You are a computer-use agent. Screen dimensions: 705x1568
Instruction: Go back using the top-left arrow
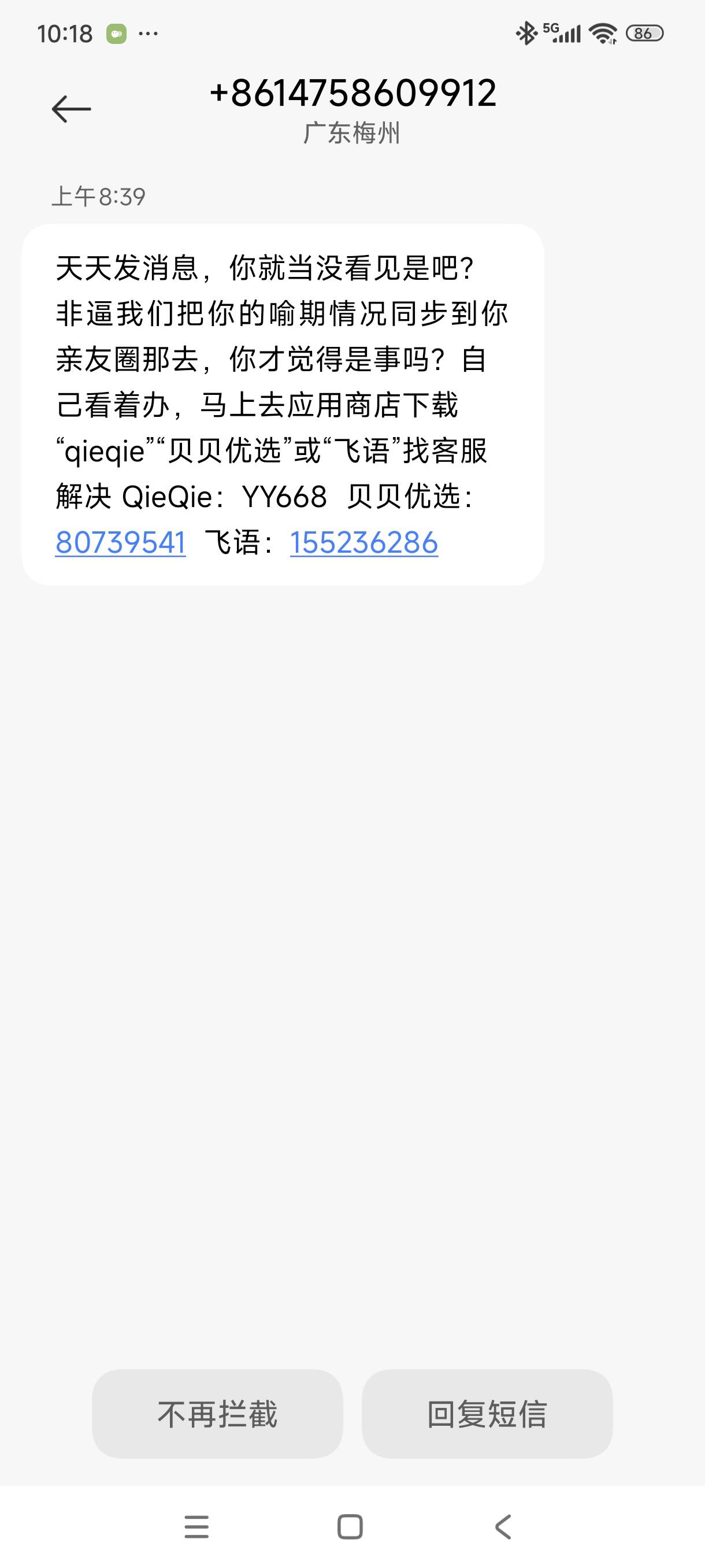point(71,110)
